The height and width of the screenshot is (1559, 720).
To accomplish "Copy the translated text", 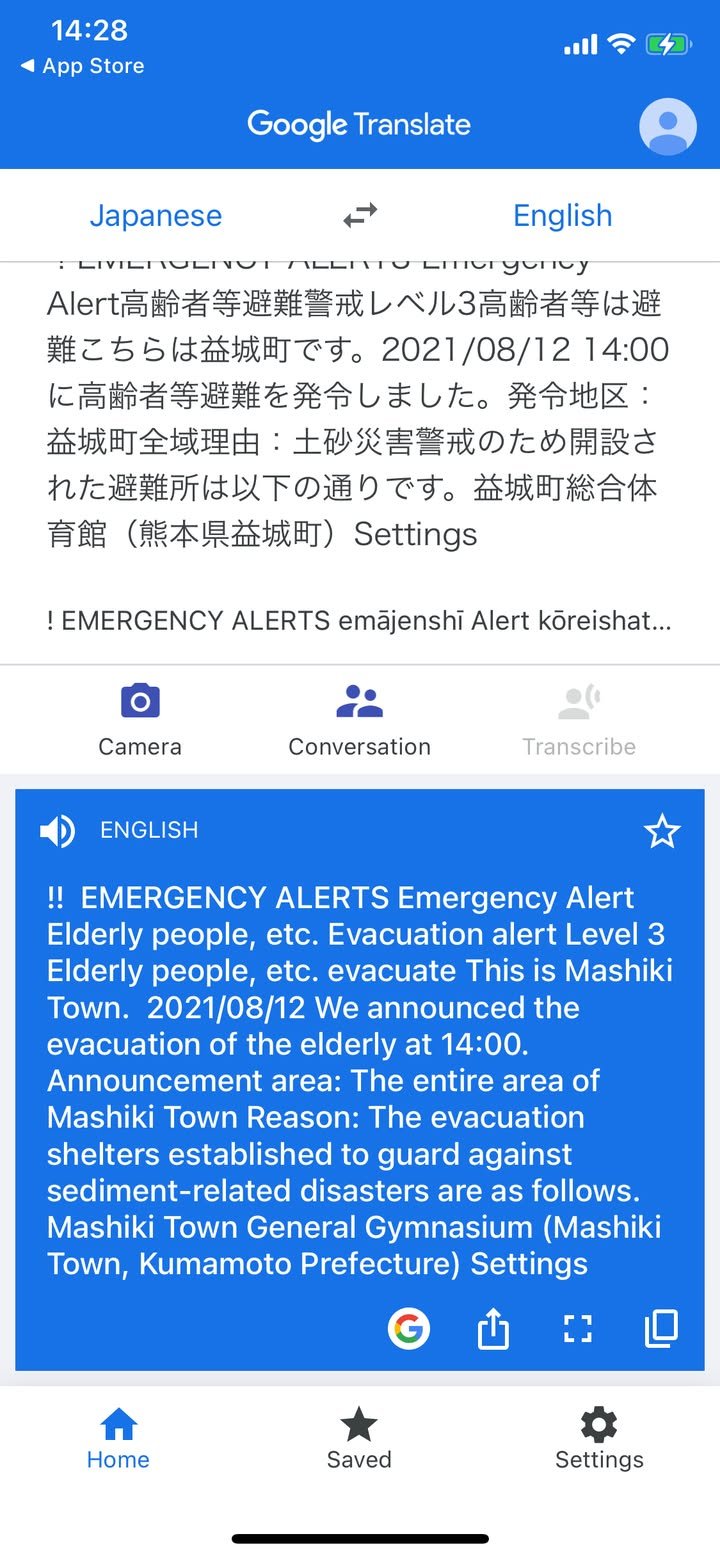I will pyautogui.click(x=661, y=1329).
